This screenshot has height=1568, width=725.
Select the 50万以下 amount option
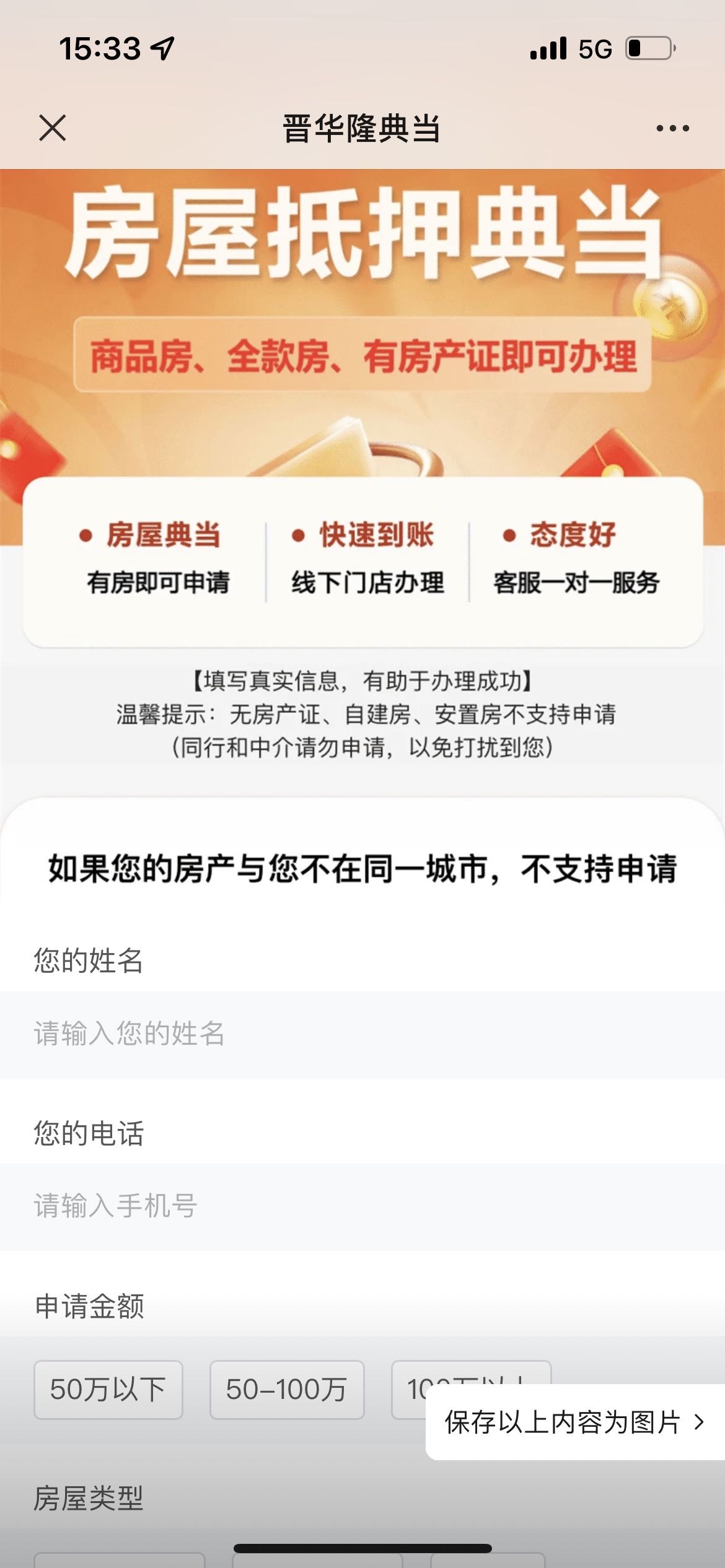pyautogui.click(x=108, y=1390)
